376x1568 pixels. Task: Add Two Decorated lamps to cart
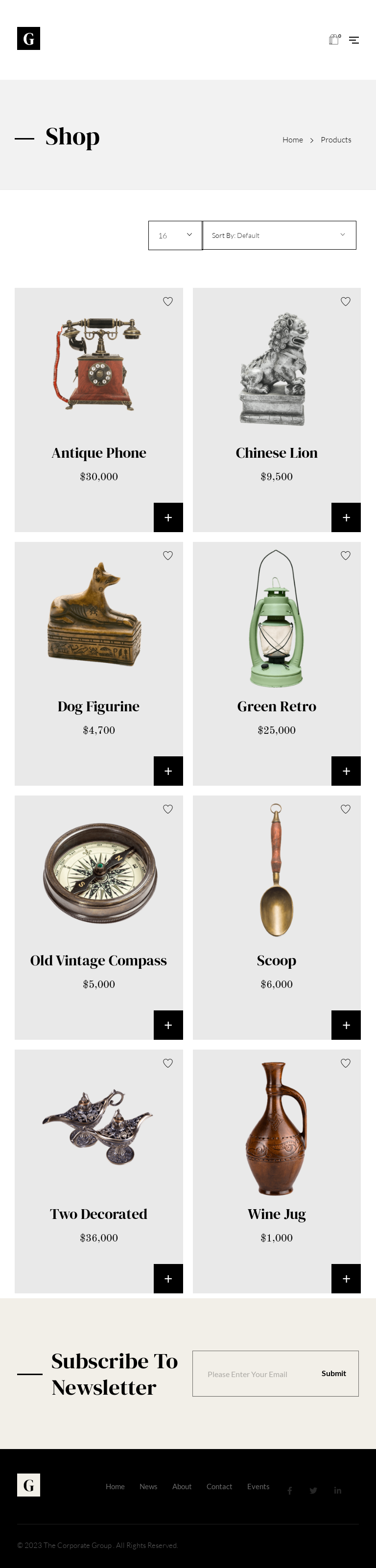pos(168,1279)
